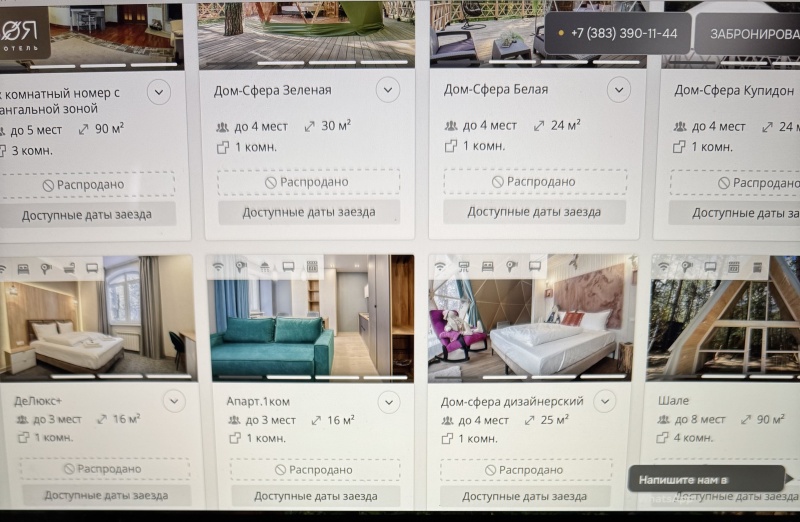Show available check-in dates for Апарт.1ком
Screen dimensions: 800x522
[315, 496]
